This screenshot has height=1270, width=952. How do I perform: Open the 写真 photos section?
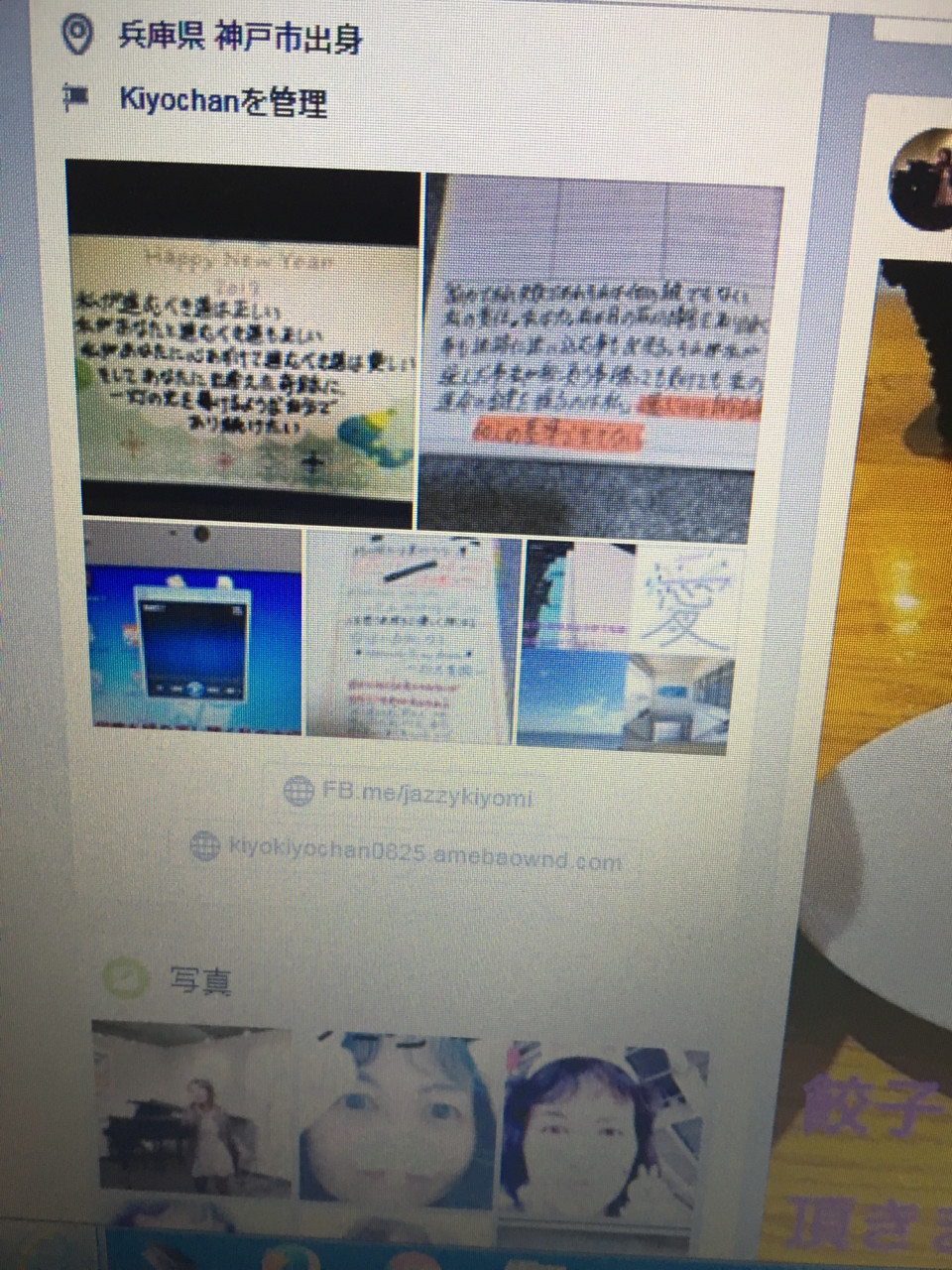click(x=198, y=980)
